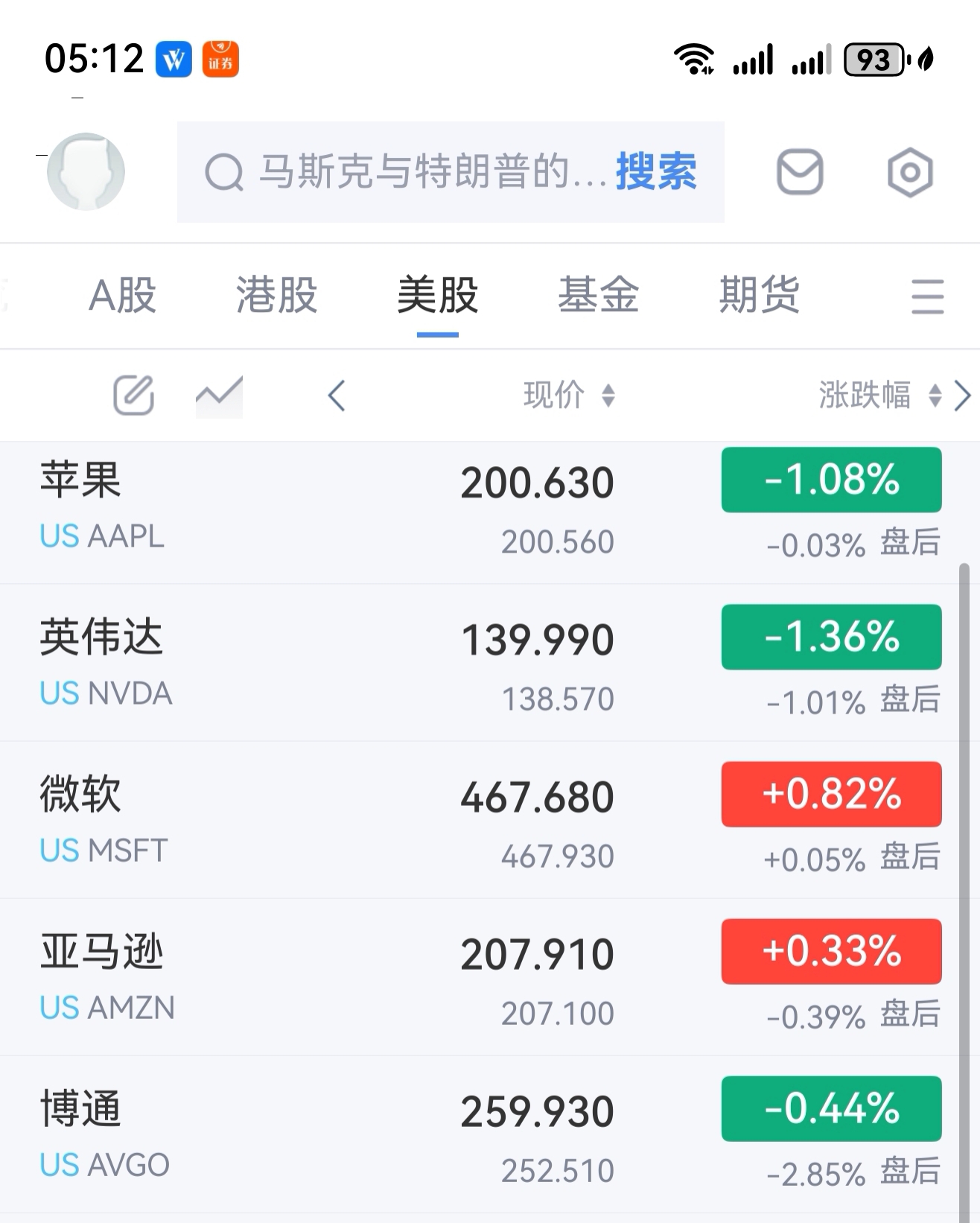Viewport: 980px width, 1223px height.
Task: Switch to the 基金 tab
Action: point(598,296)
